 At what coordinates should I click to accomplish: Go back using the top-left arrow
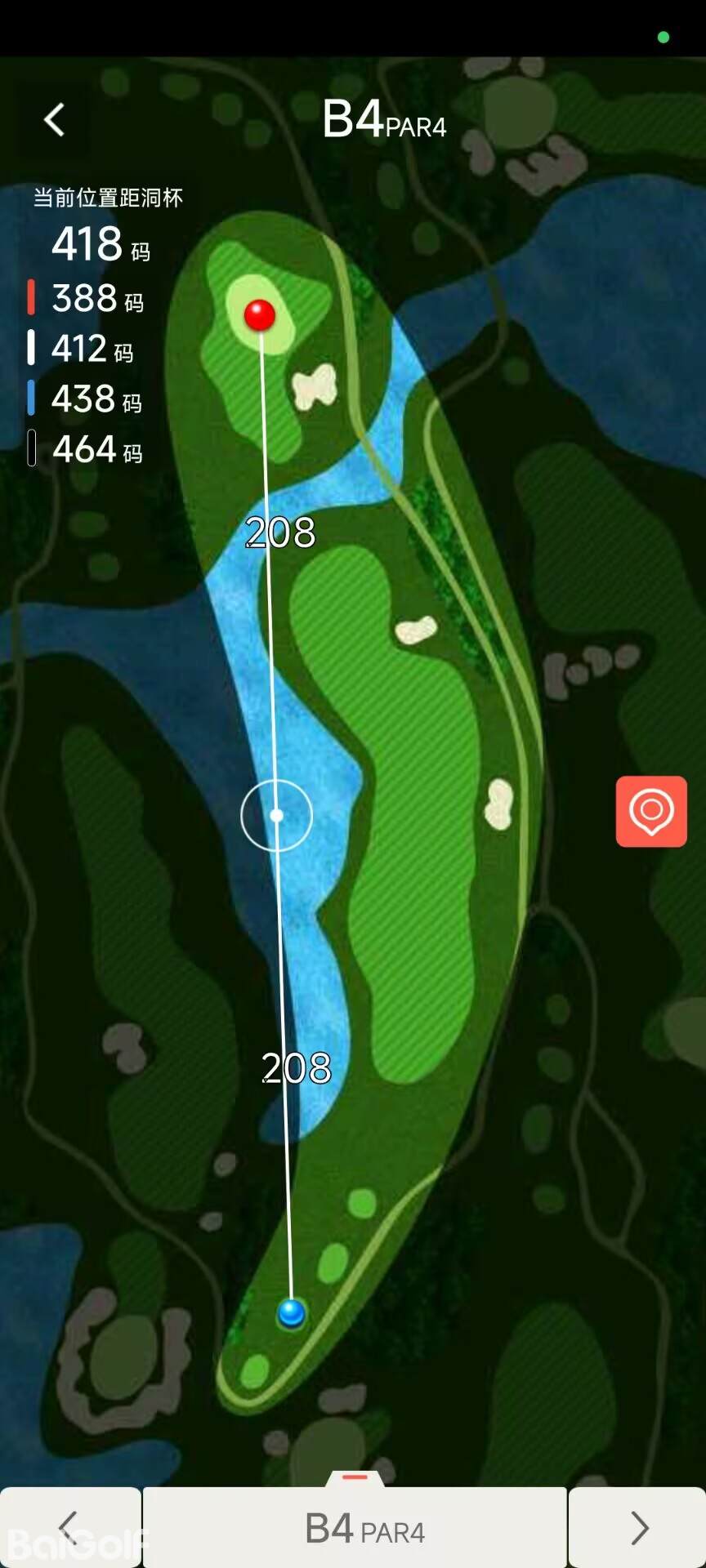pos(54,120)
